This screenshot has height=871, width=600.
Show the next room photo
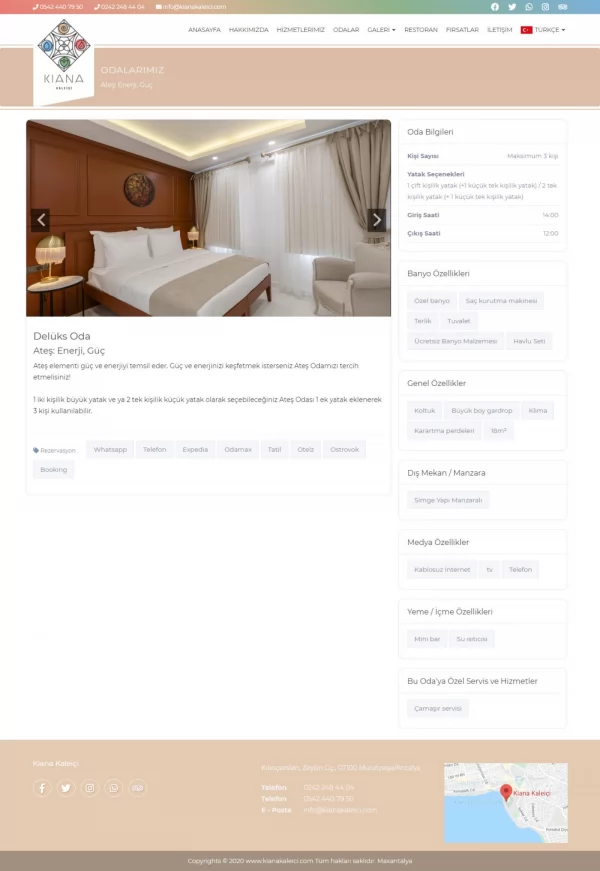[x=376, y=220]
